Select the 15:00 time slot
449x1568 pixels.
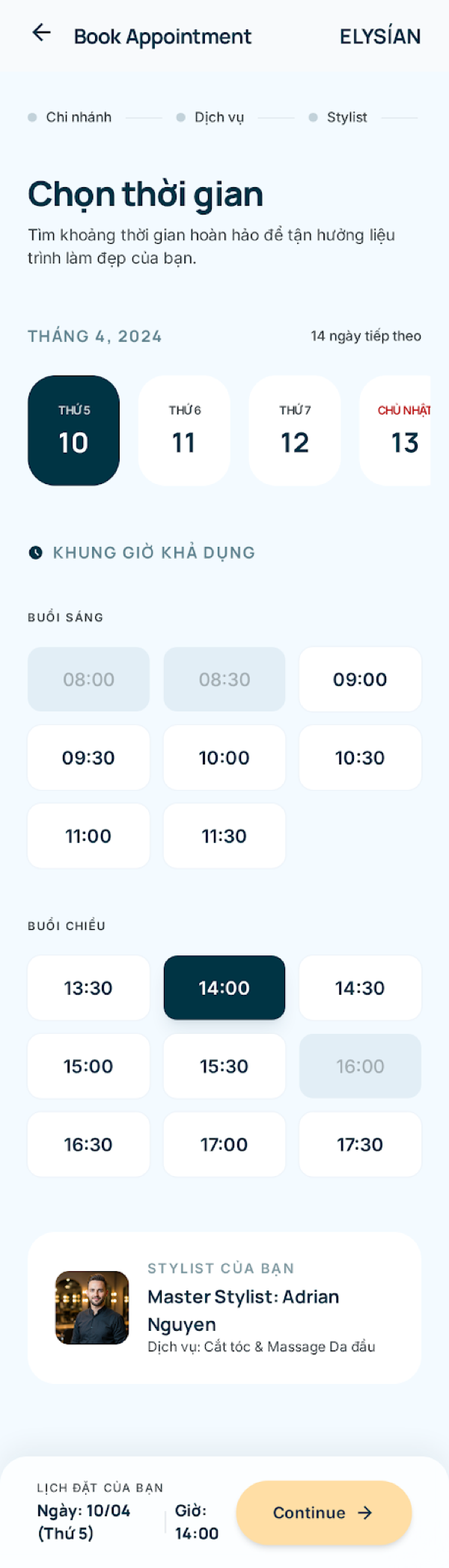[x=88, y=1066]
